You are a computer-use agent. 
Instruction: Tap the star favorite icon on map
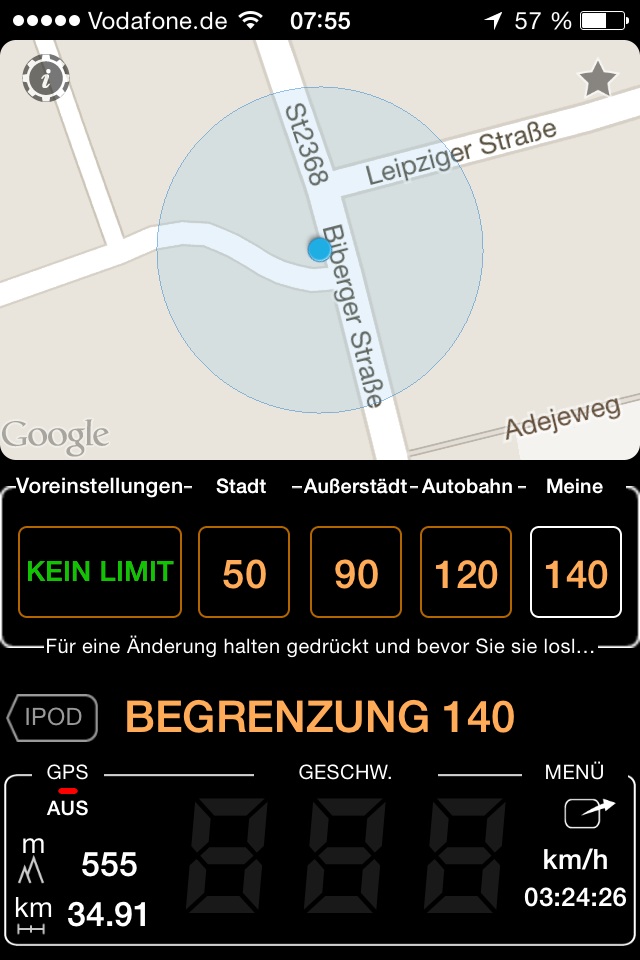tap(598, 80)
